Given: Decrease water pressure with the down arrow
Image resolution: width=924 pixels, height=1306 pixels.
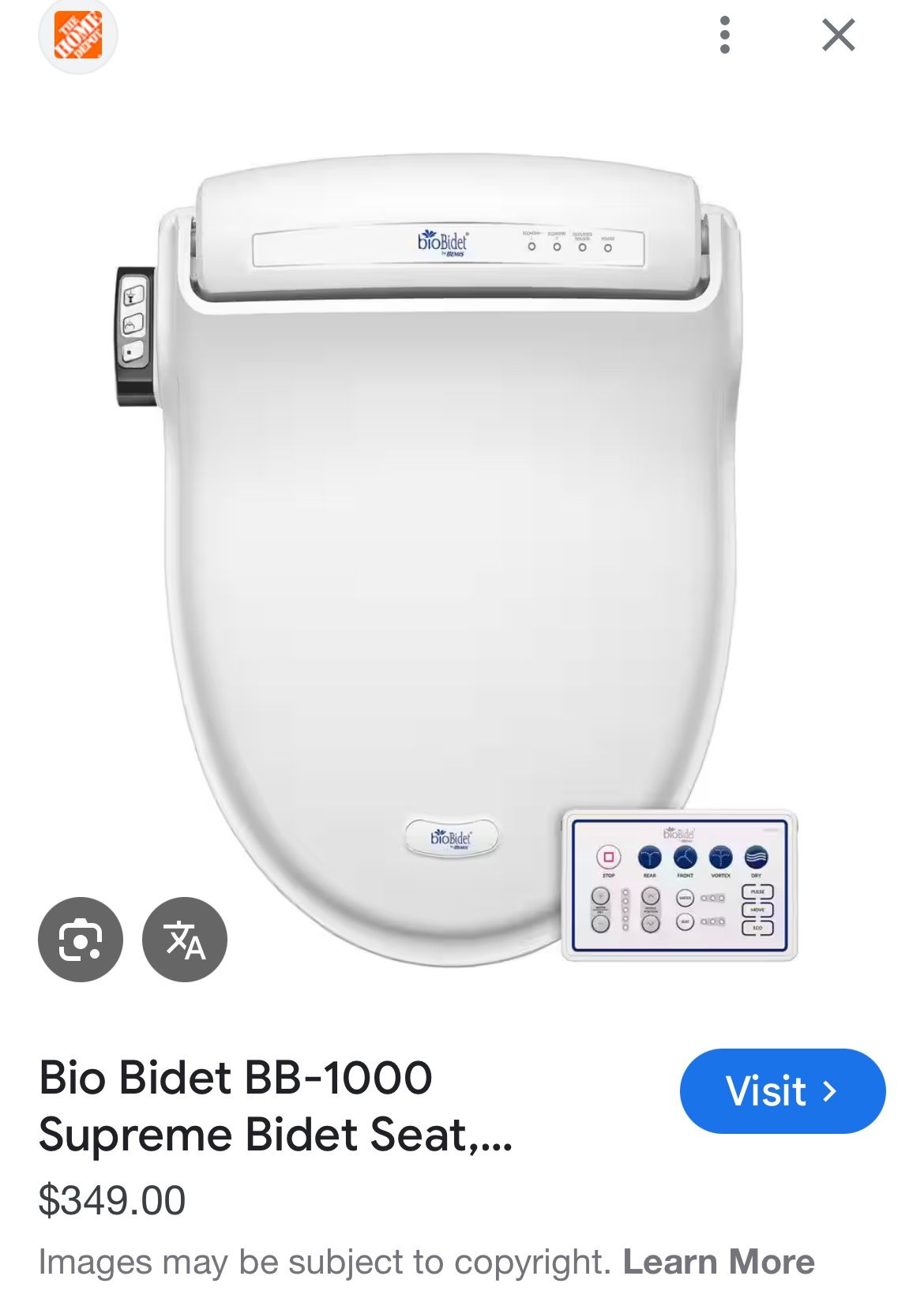Looking at the screenshot, I should tap(601, 922).
